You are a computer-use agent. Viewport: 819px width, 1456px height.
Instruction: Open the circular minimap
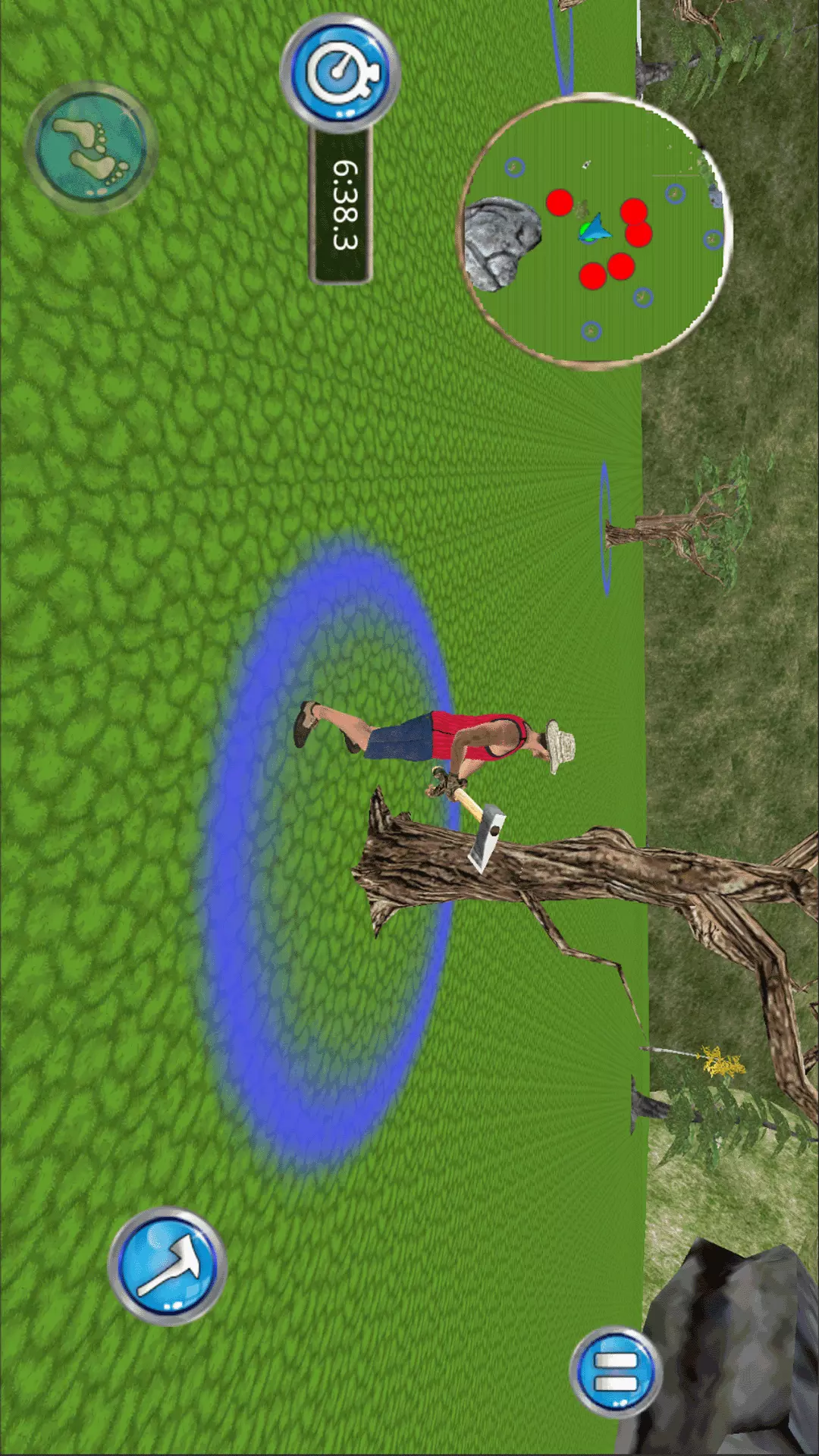tap(595, 231)
